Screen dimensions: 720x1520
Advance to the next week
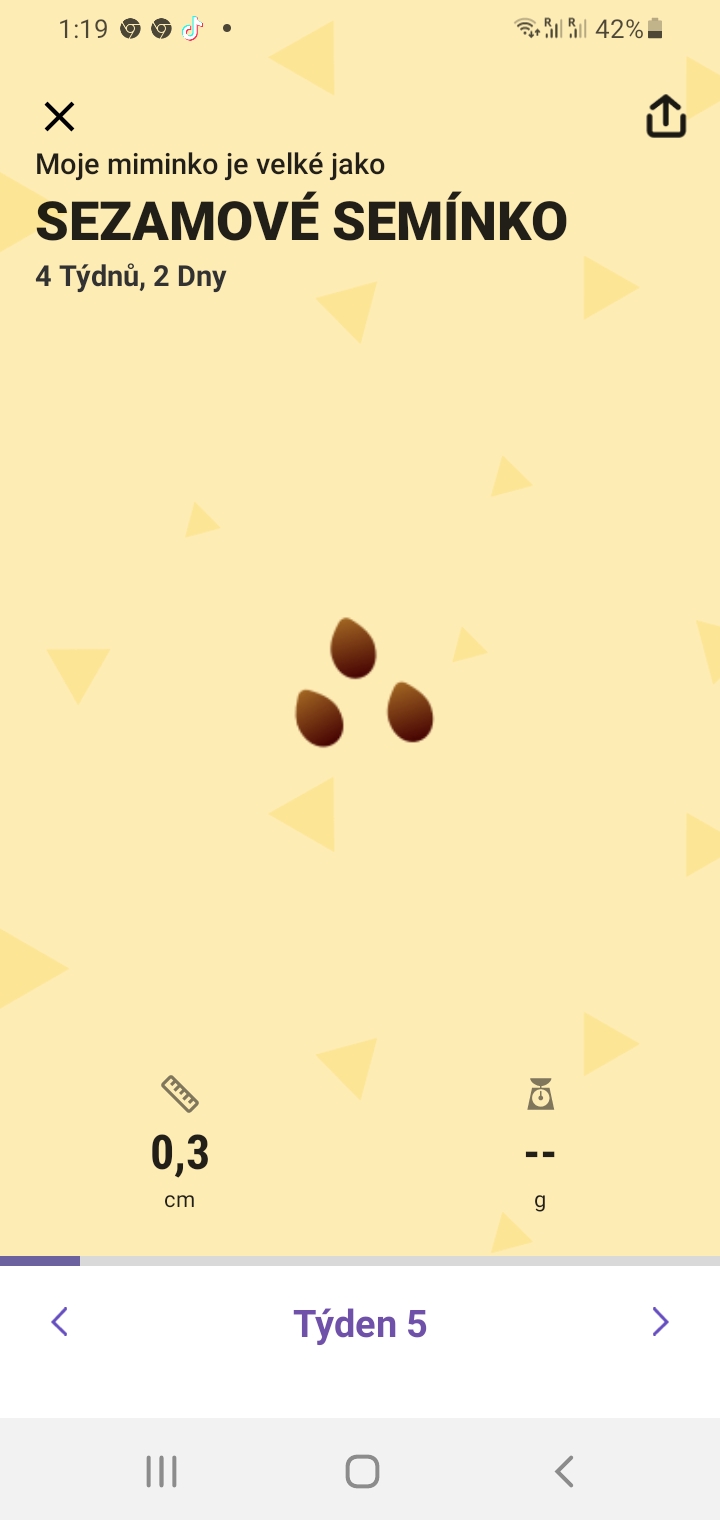[660, 1322]
